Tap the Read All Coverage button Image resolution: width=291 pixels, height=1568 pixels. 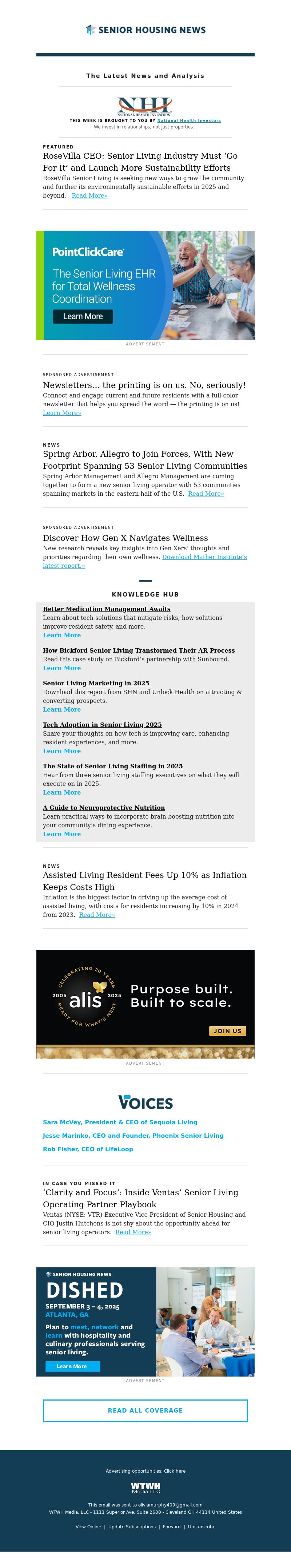click(x=145, y=1410)
